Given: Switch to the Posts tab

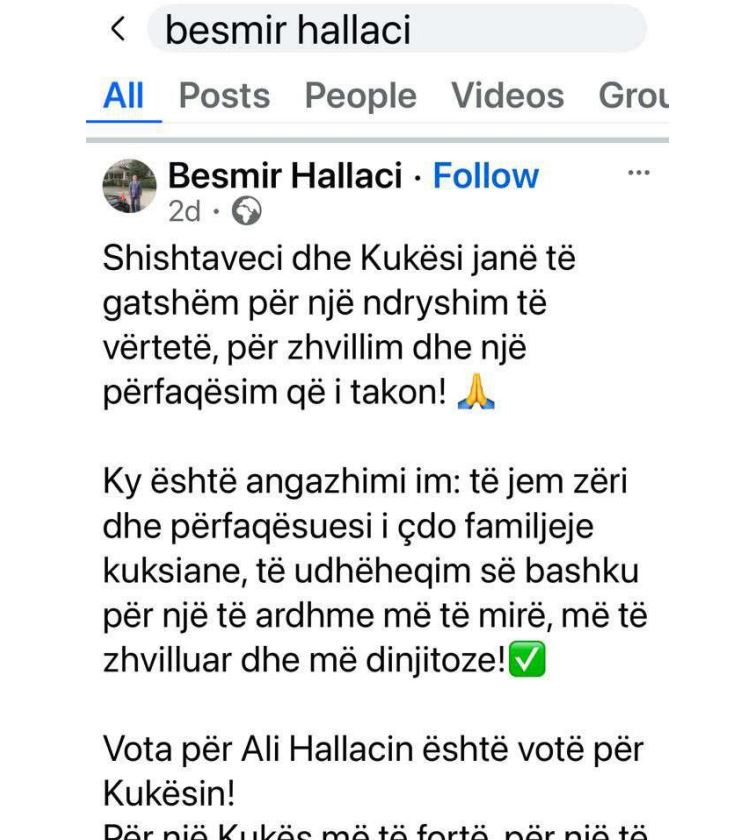Looking at the screenshot, I should click(x=224, y=96).
